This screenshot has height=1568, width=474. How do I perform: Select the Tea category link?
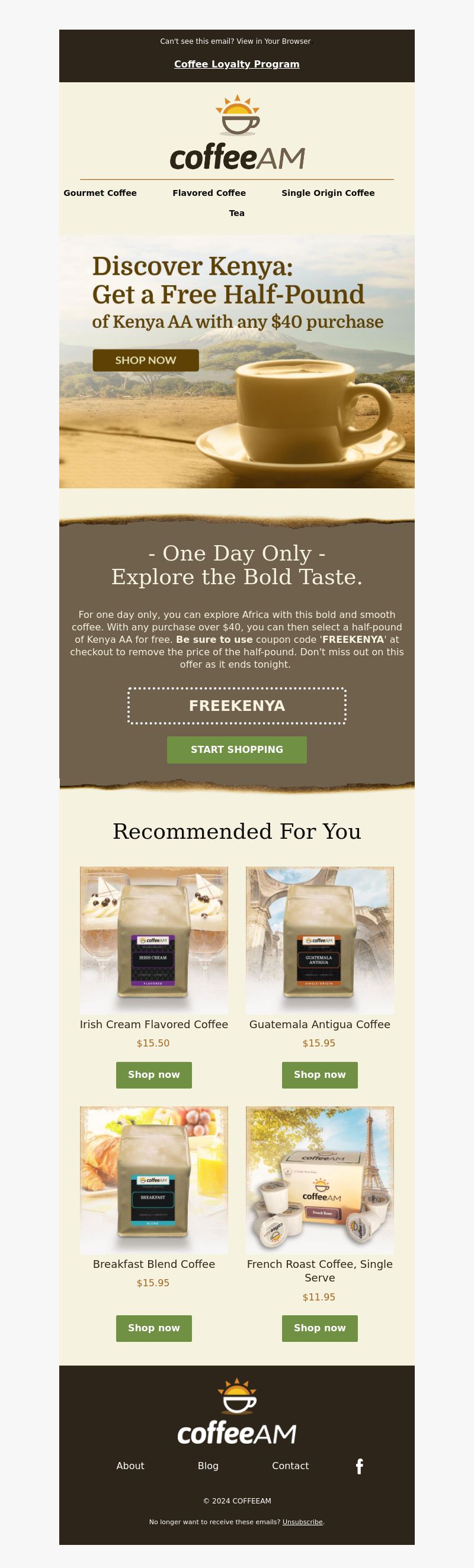tap(236, 213)
